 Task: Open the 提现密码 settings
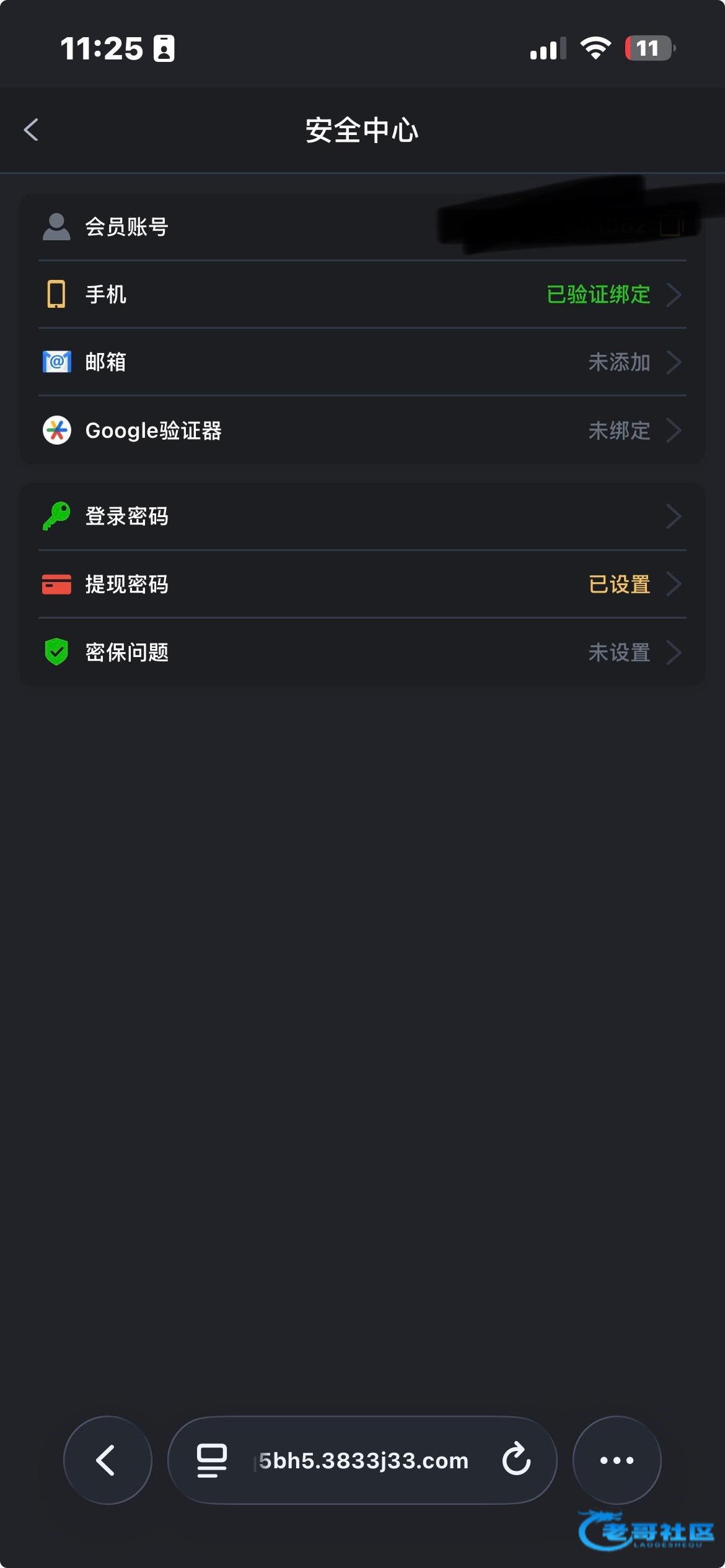362,584
